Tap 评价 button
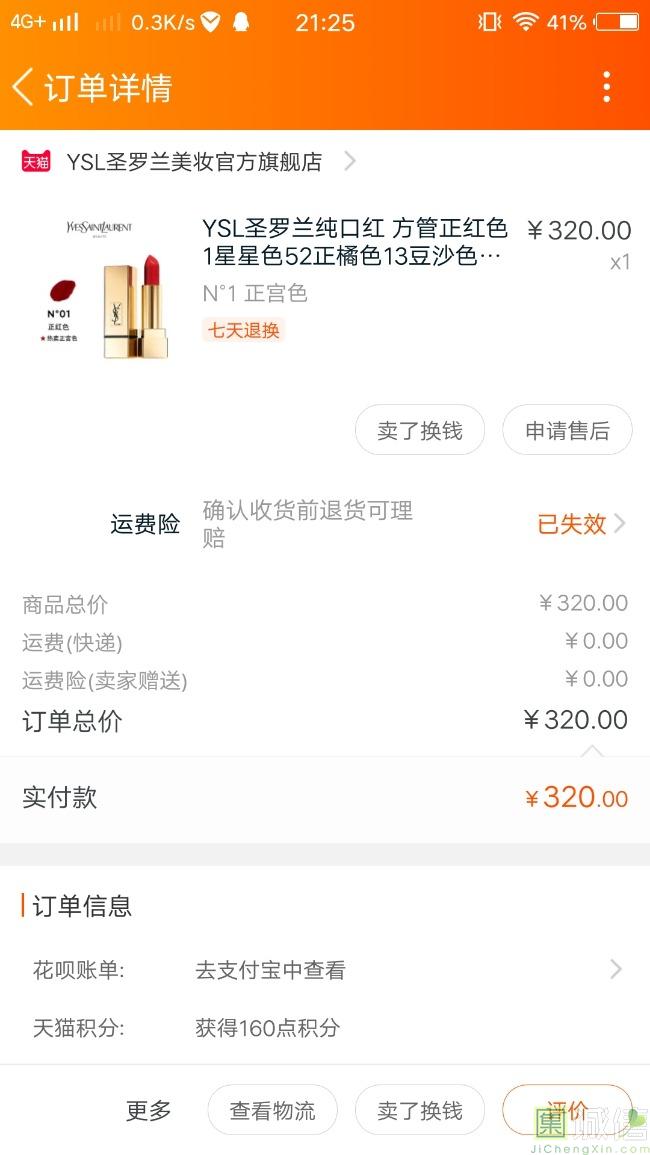The width and height of the screenshot is (650, 1155). [x=567, y=1110]
